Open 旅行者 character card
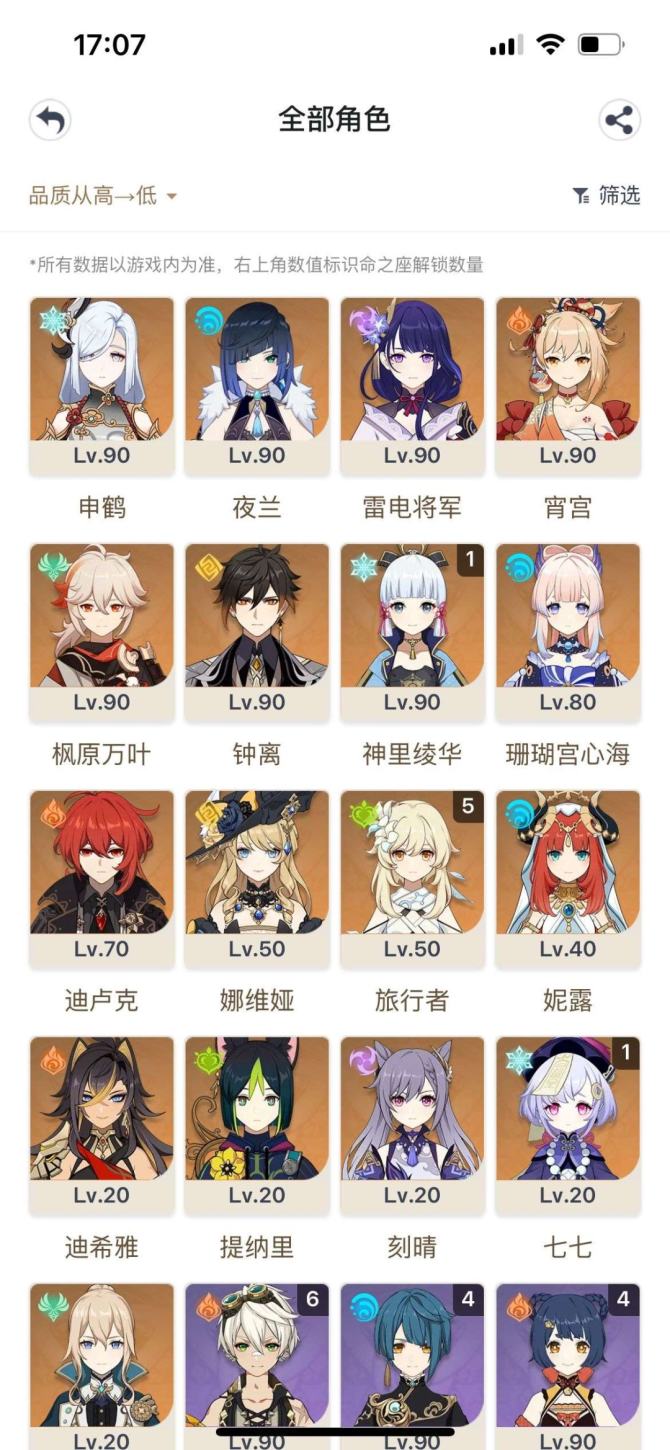This screenshot has height=1450, width=670. (412, 879)
